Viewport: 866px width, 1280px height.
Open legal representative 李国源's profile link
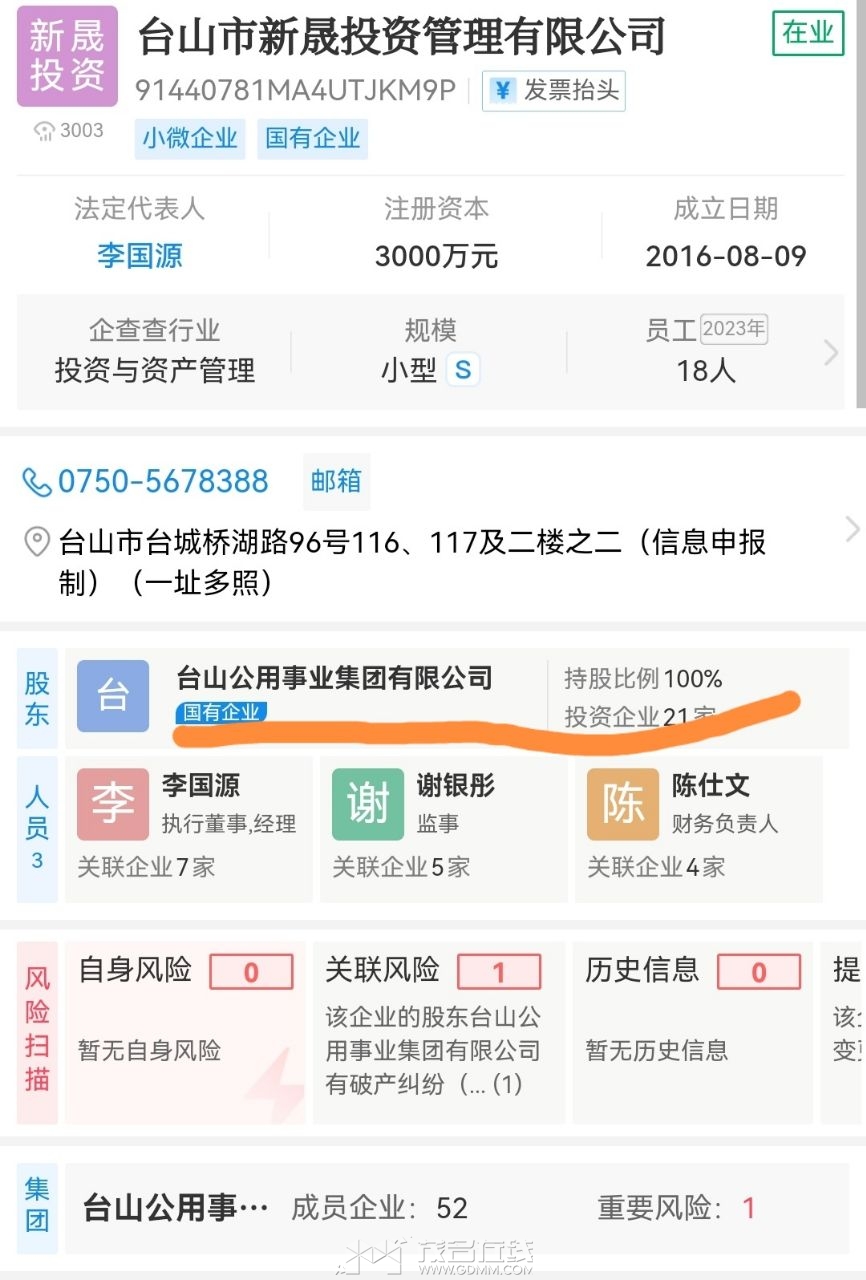[x=140, y=256]
